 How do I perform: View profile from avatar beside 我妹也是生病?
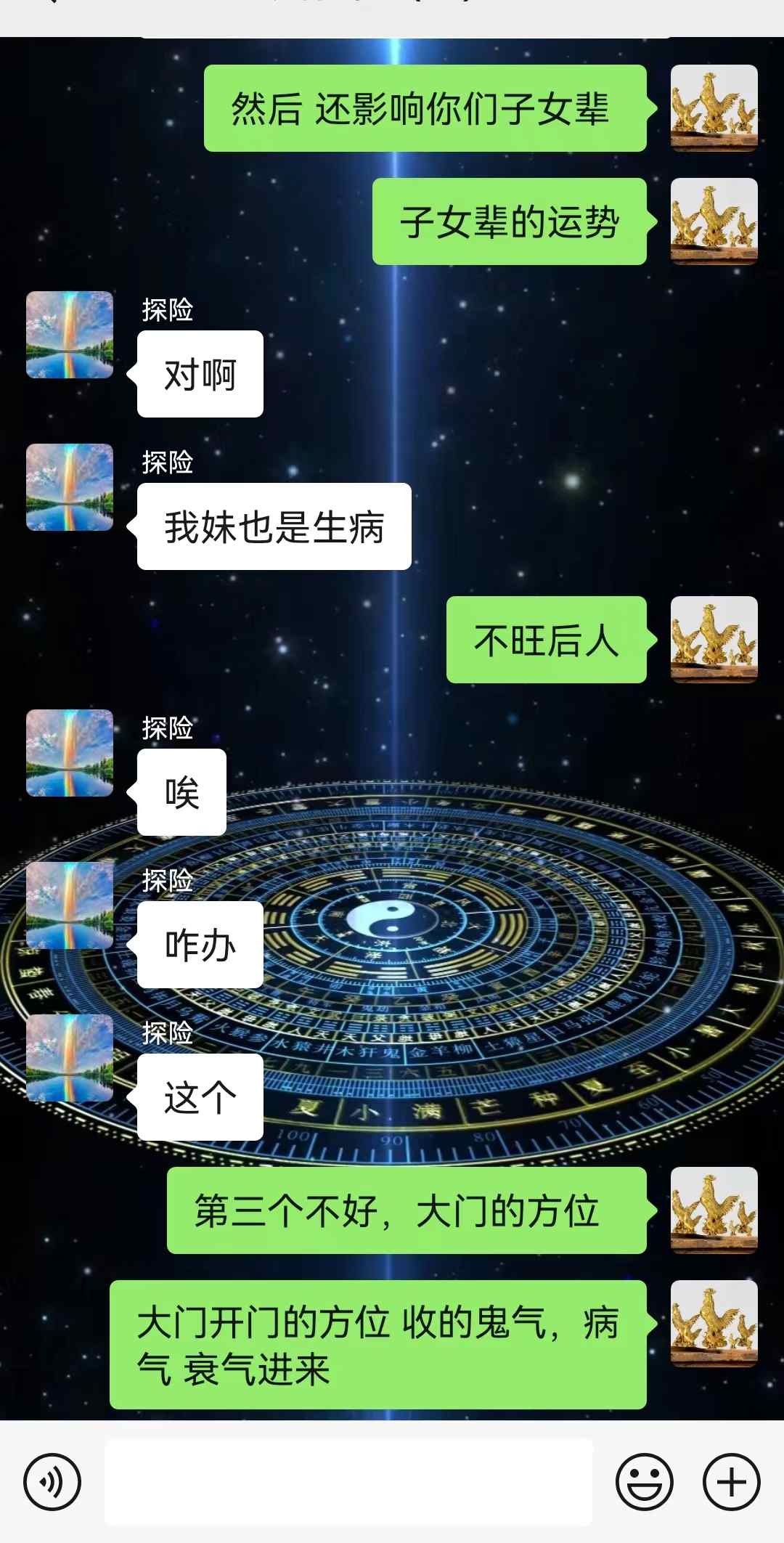tap(70, 487)
